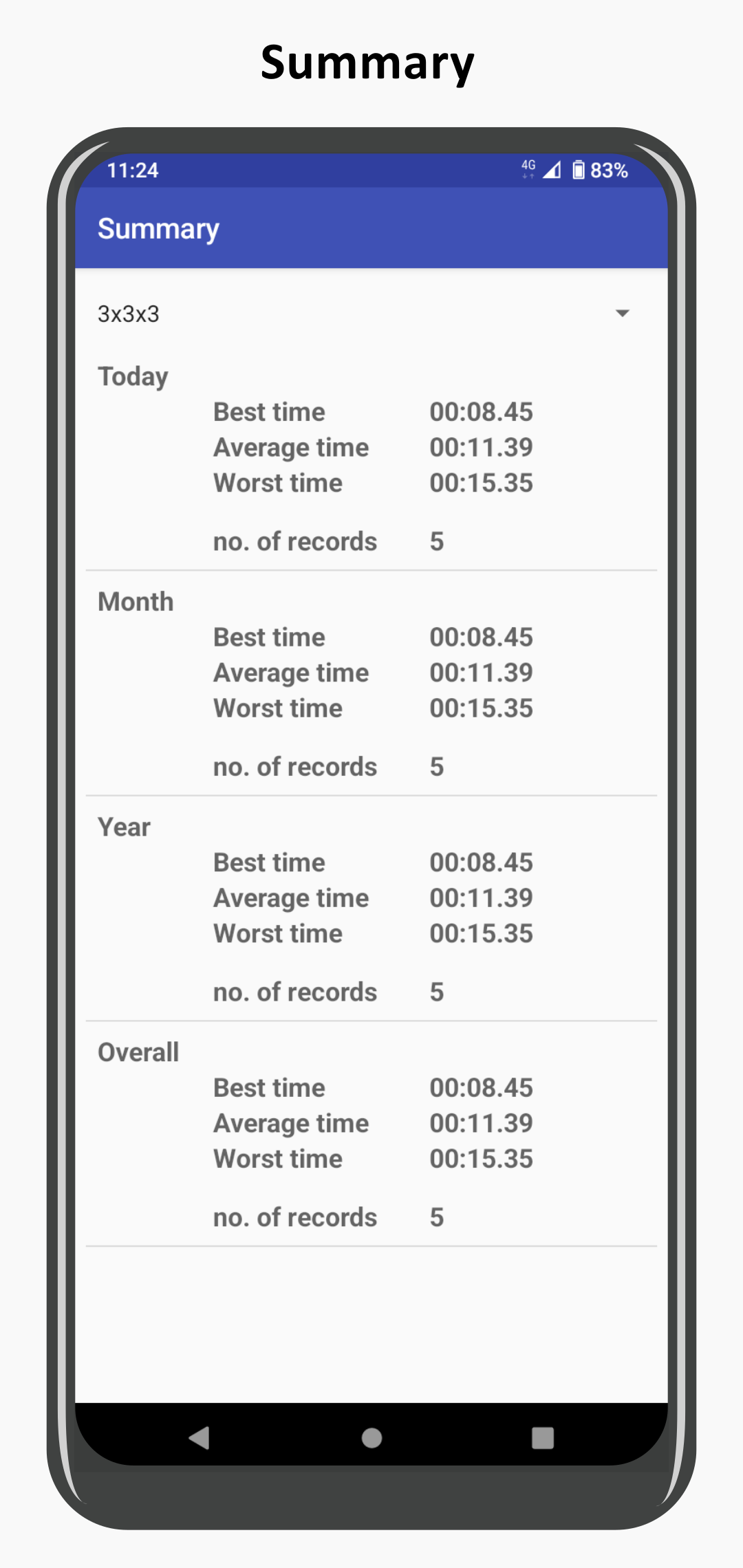This screenshot has width=743, height=1568.
Task: Tap the battery icon in status bar
Action: [579, 170]
